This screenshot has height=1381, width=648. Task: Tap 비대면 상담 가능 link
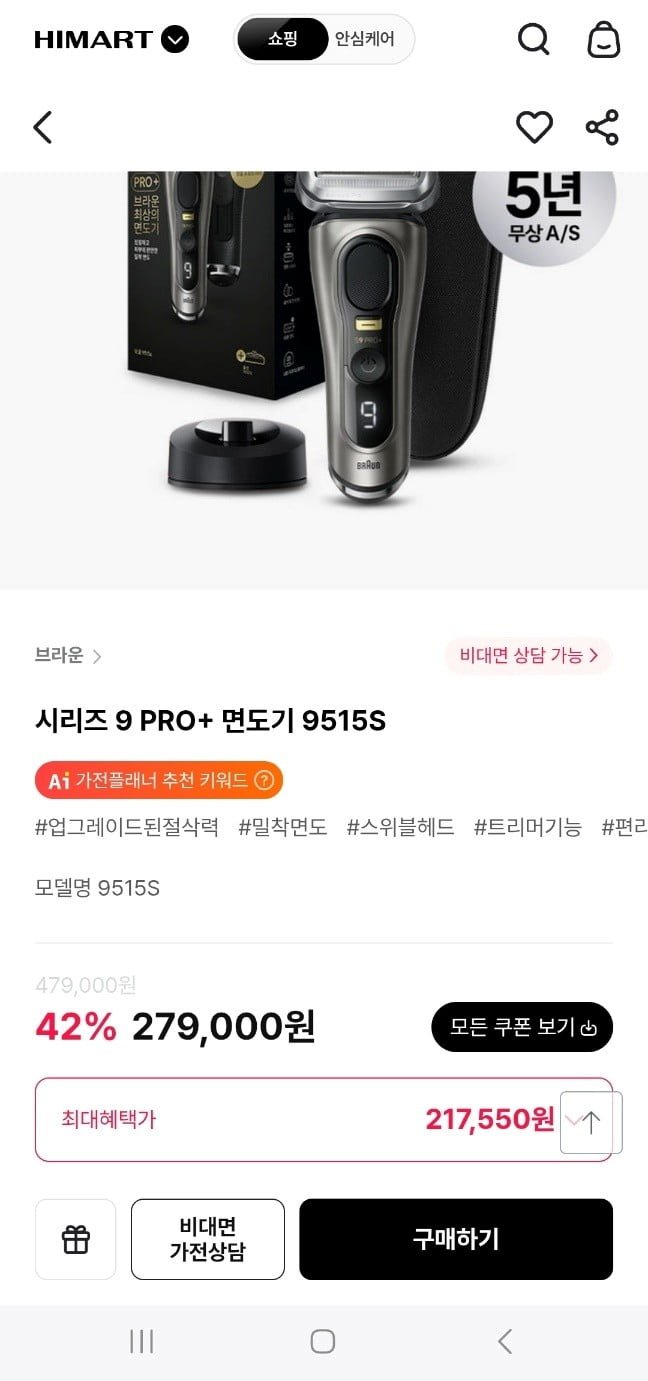click(528, 656)
